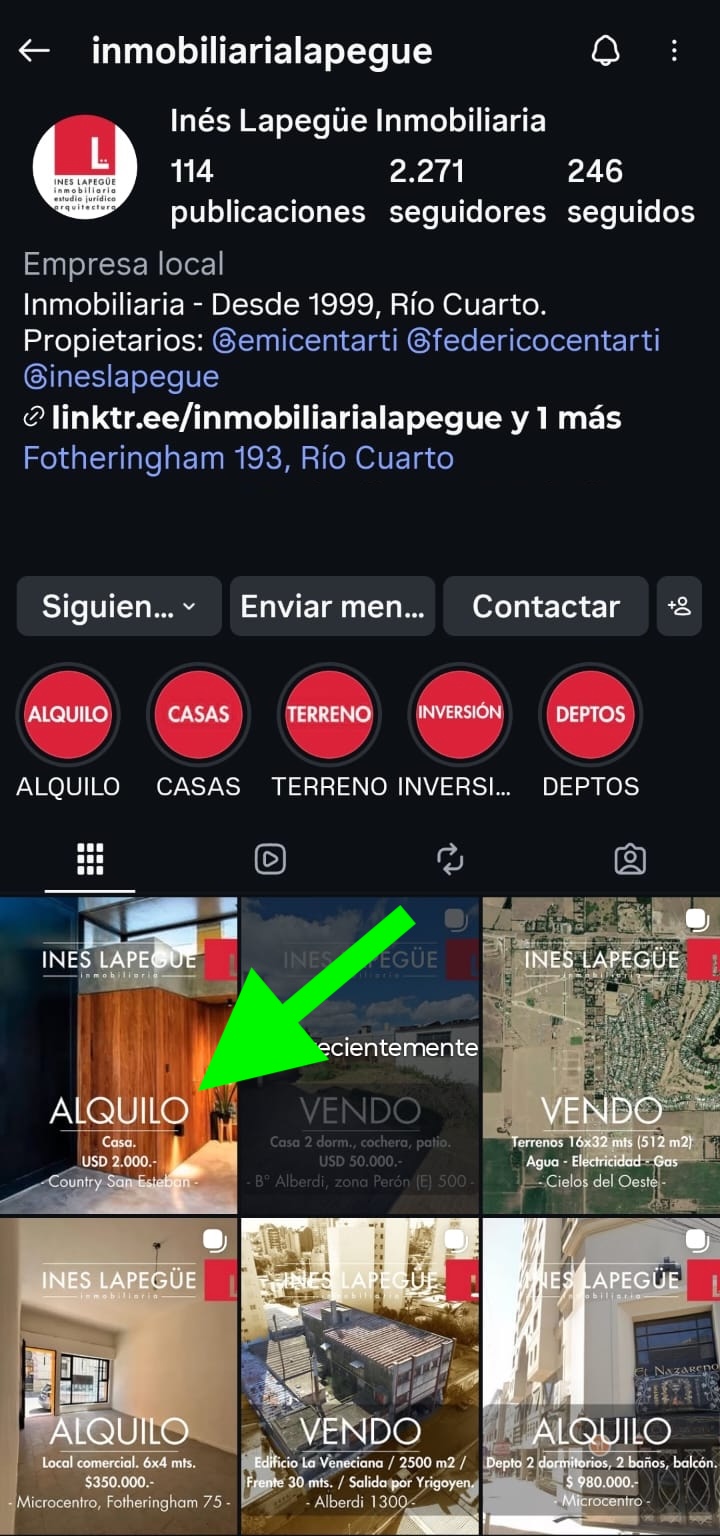This screenshot has height=1536, width=720.
Task: Open the notifications bell
Action: tap(605, 51)
